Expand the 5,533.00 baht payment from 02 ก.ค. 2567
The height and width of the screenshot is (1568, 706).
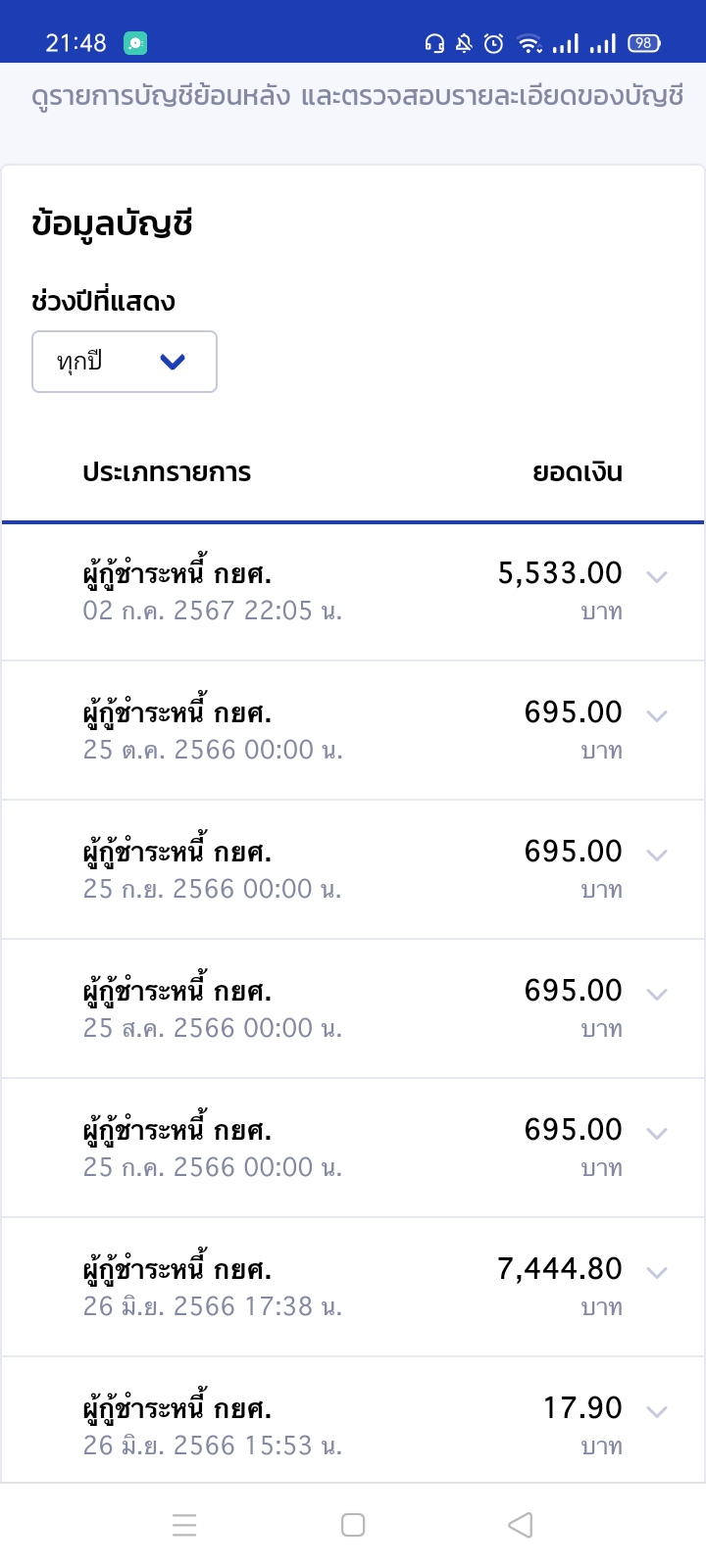click(657, 576)
